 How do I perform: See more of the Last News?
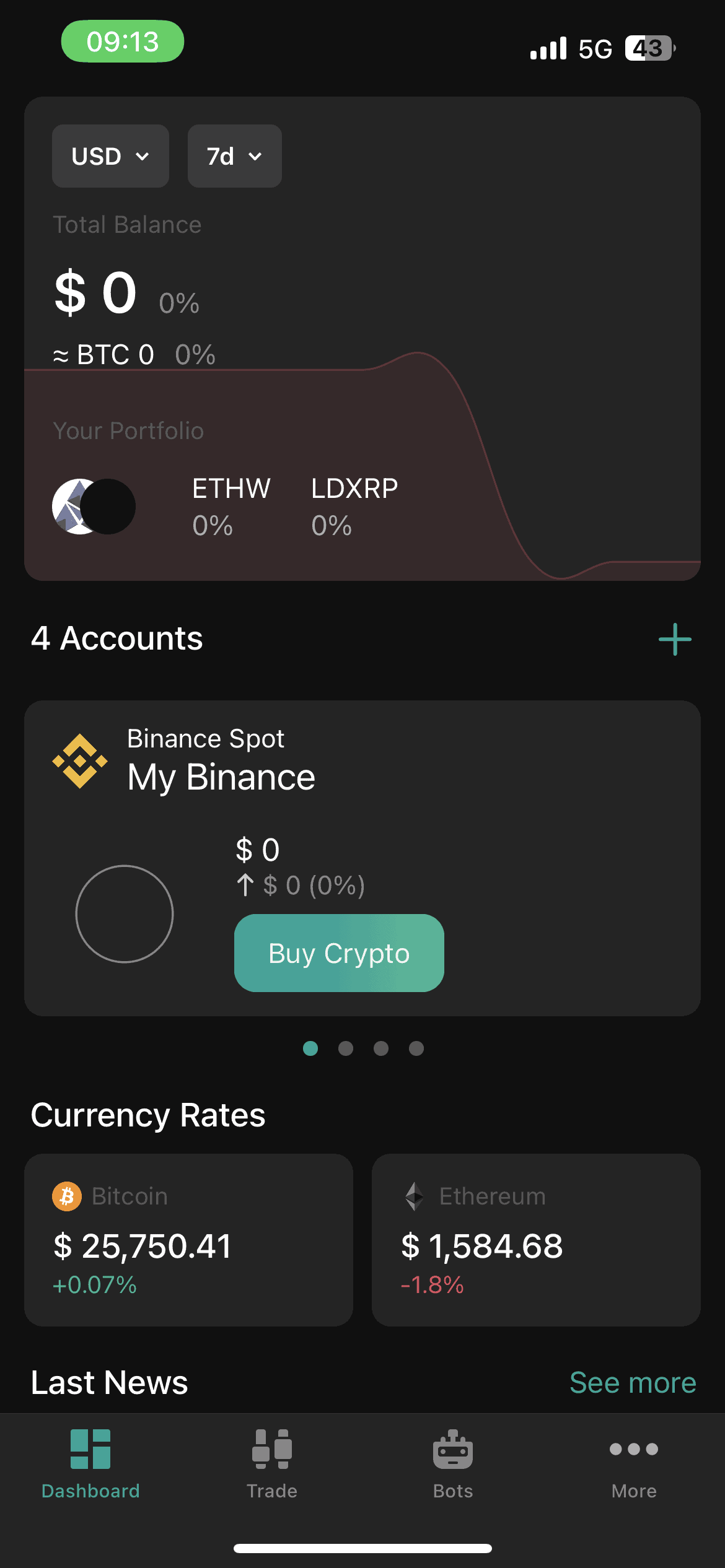[x=632, y=1383]
